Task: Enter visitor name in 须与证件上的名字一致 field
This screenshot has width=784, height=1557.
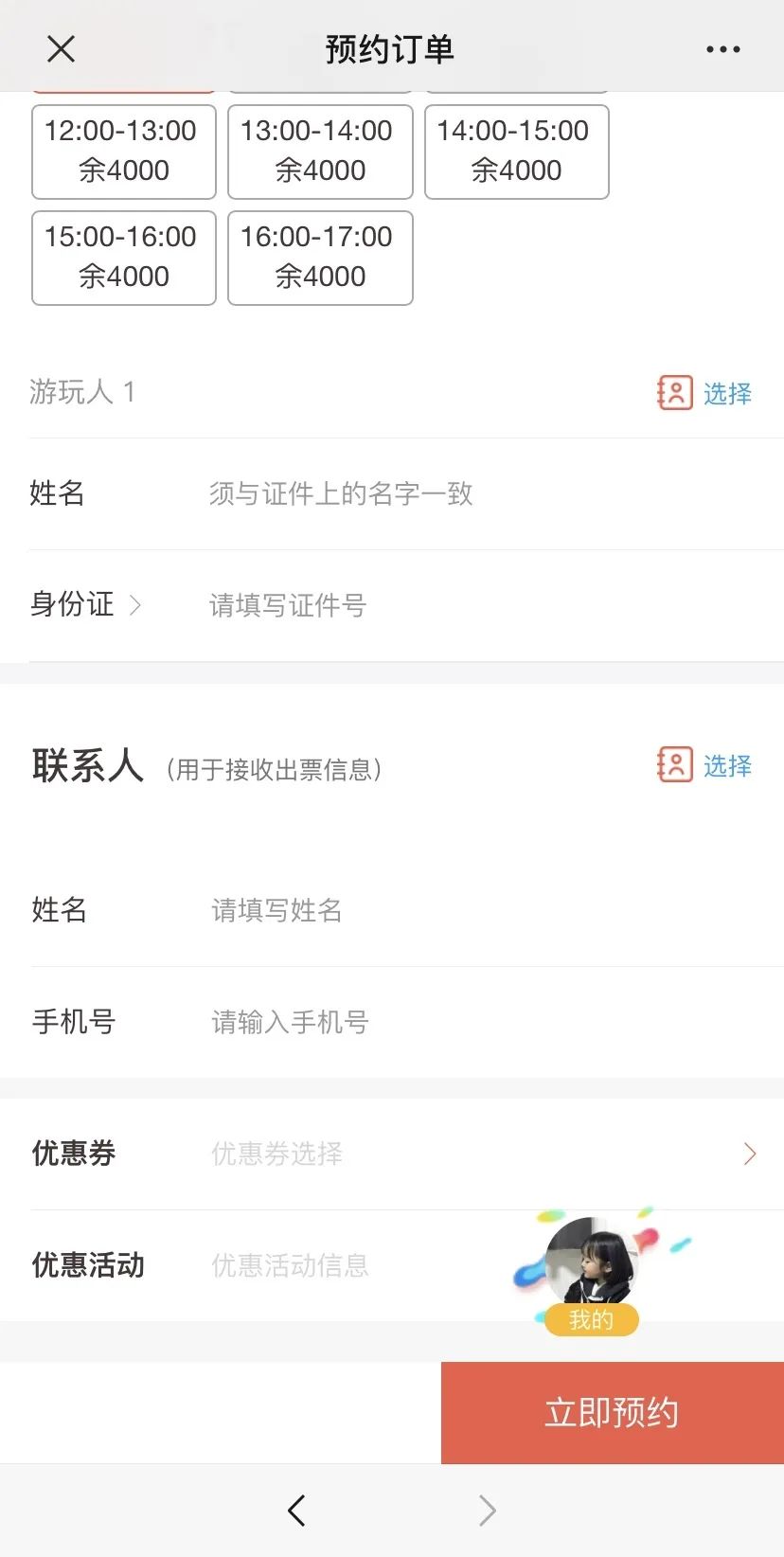Action: pyautogui.click(x=473, y=493)
